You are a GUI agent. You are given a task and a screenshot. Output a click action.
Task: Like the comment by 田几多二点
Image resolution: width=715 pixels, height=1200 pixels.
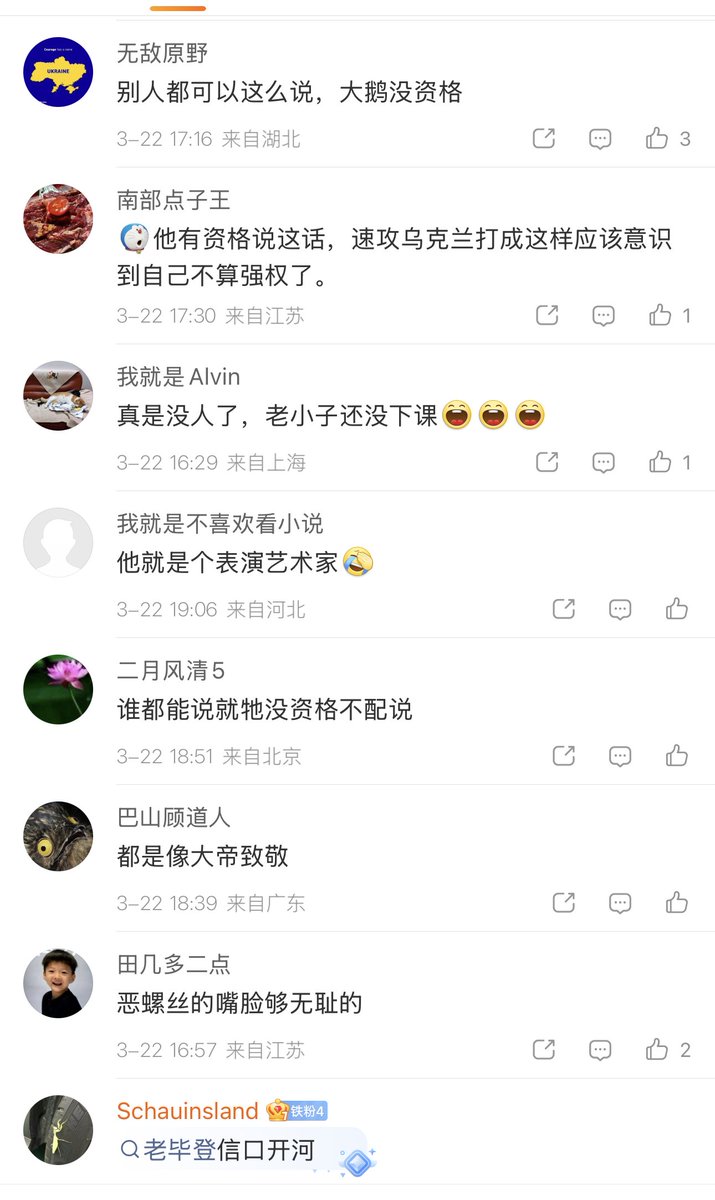(657, 1050)
